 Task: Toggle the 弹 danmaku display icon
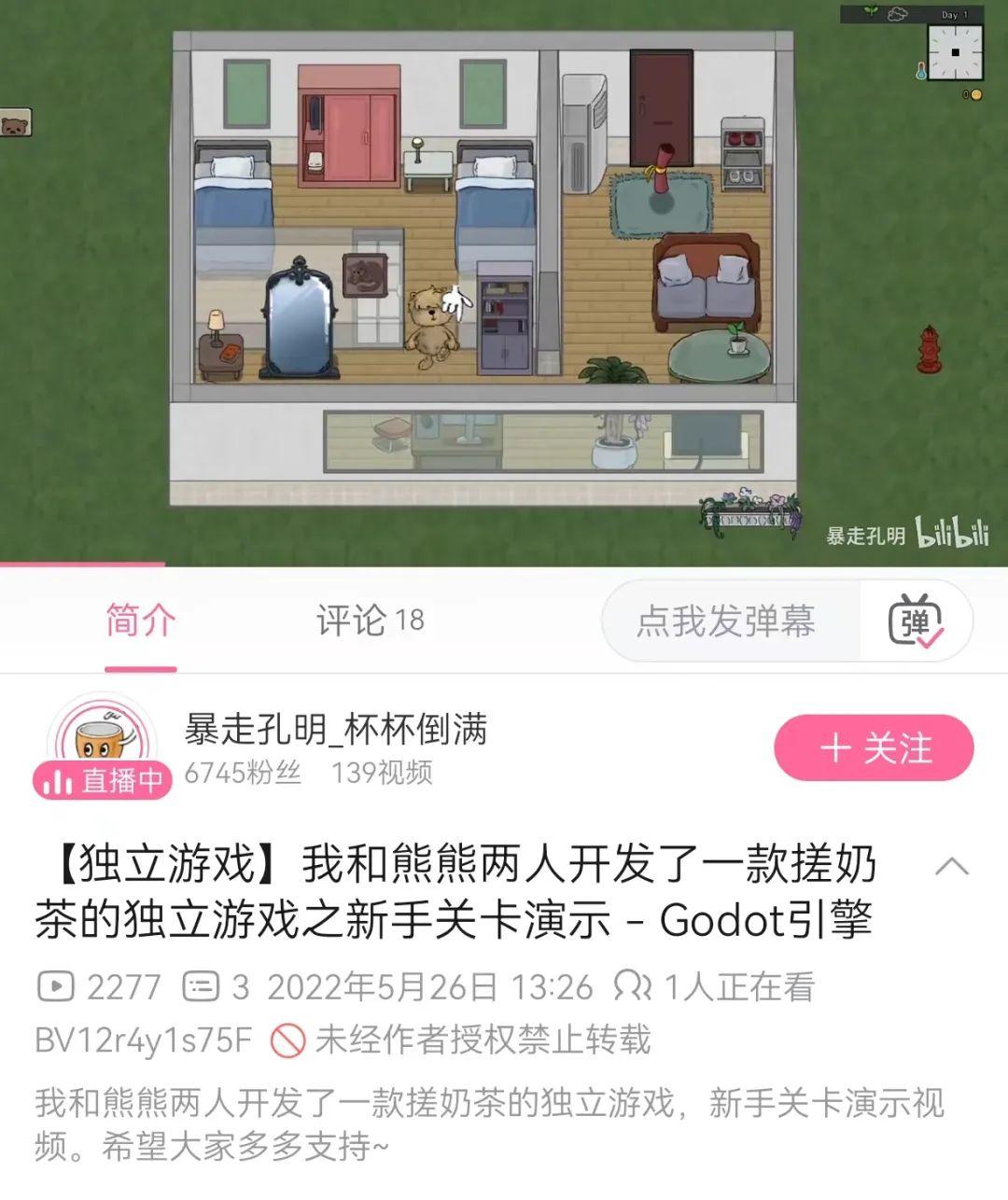(x=916, y=621)
